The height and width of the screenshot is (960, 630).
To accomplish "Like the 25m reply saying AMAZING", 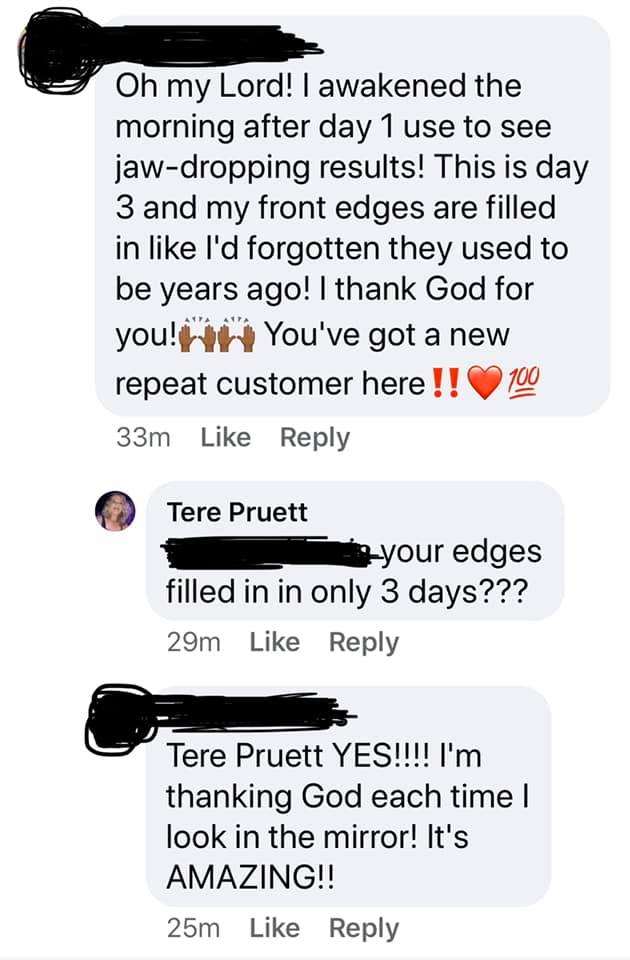I will 274,928.
